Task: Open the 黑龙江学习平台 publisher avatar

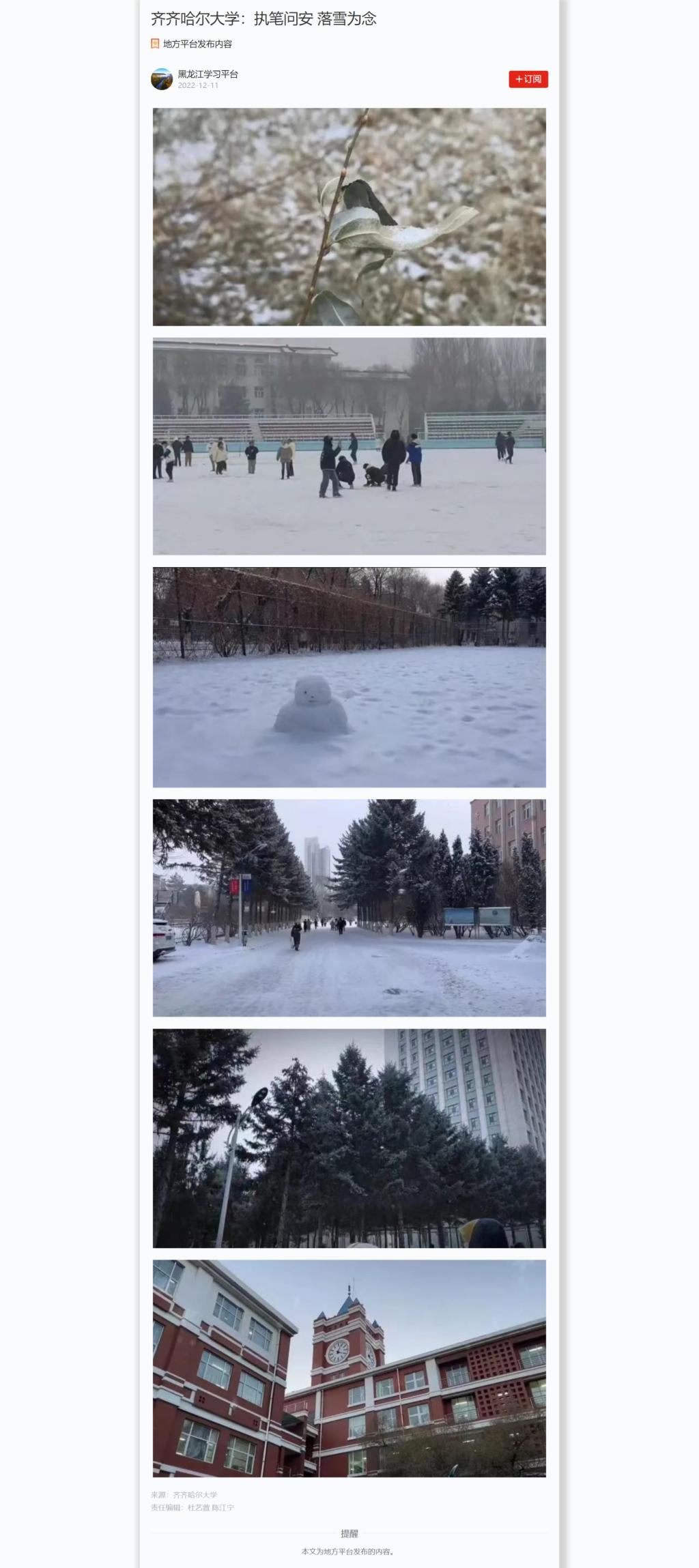Action: [x=162, y=79]
